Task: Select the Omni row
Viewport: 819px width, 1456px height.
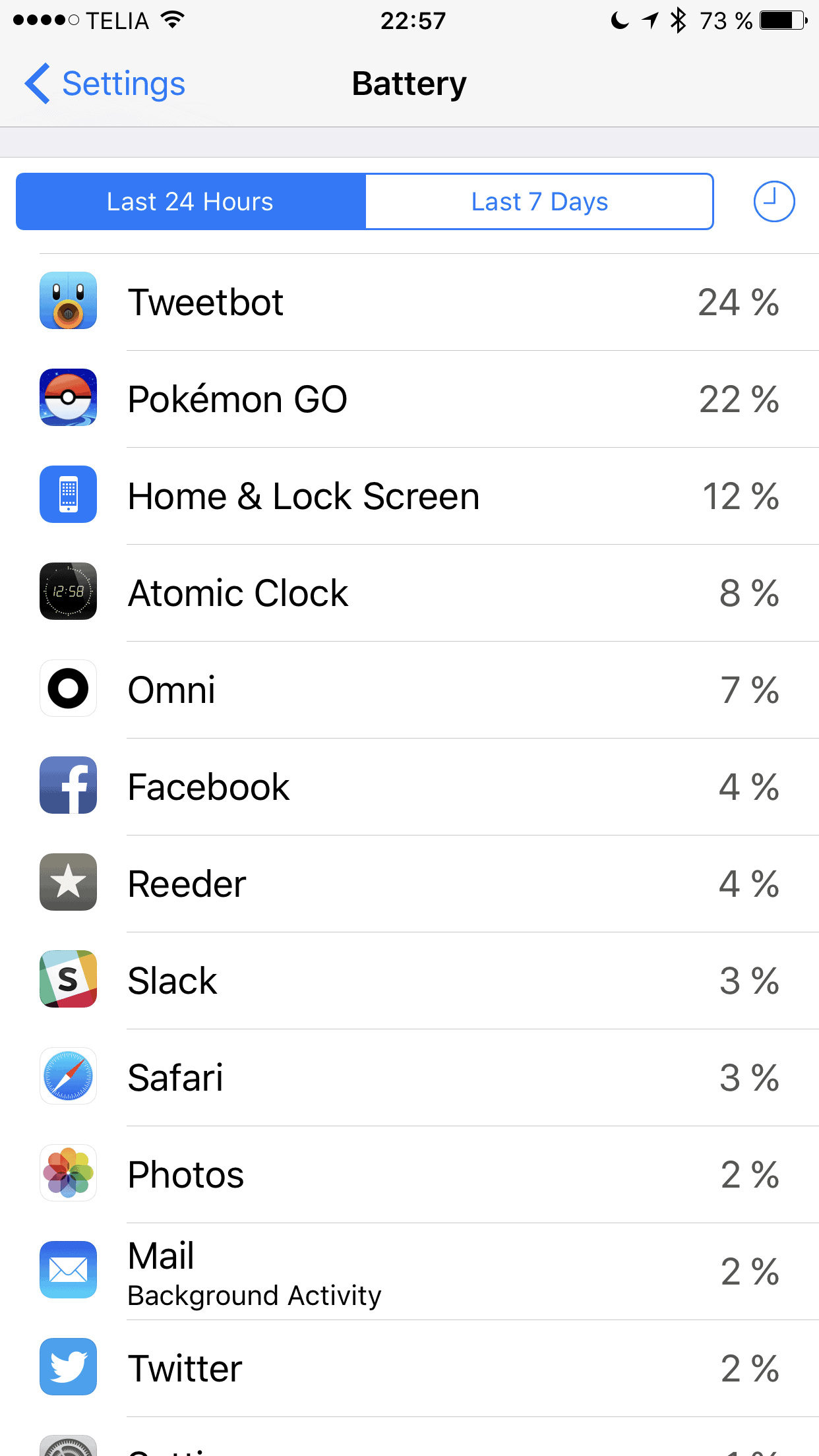Action: point(409,690)
